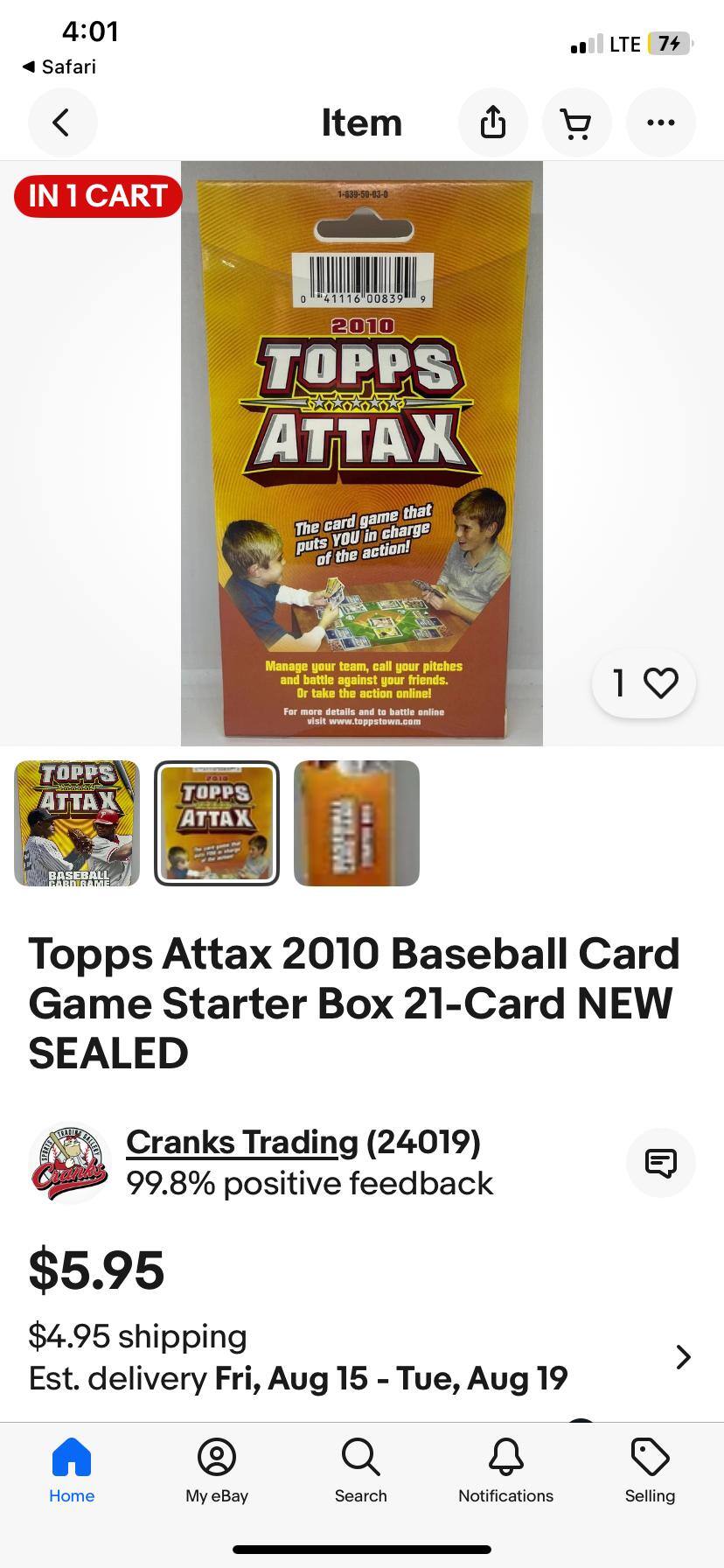
Task: Switch to the My eBay tab
Action: point(217,1470)
